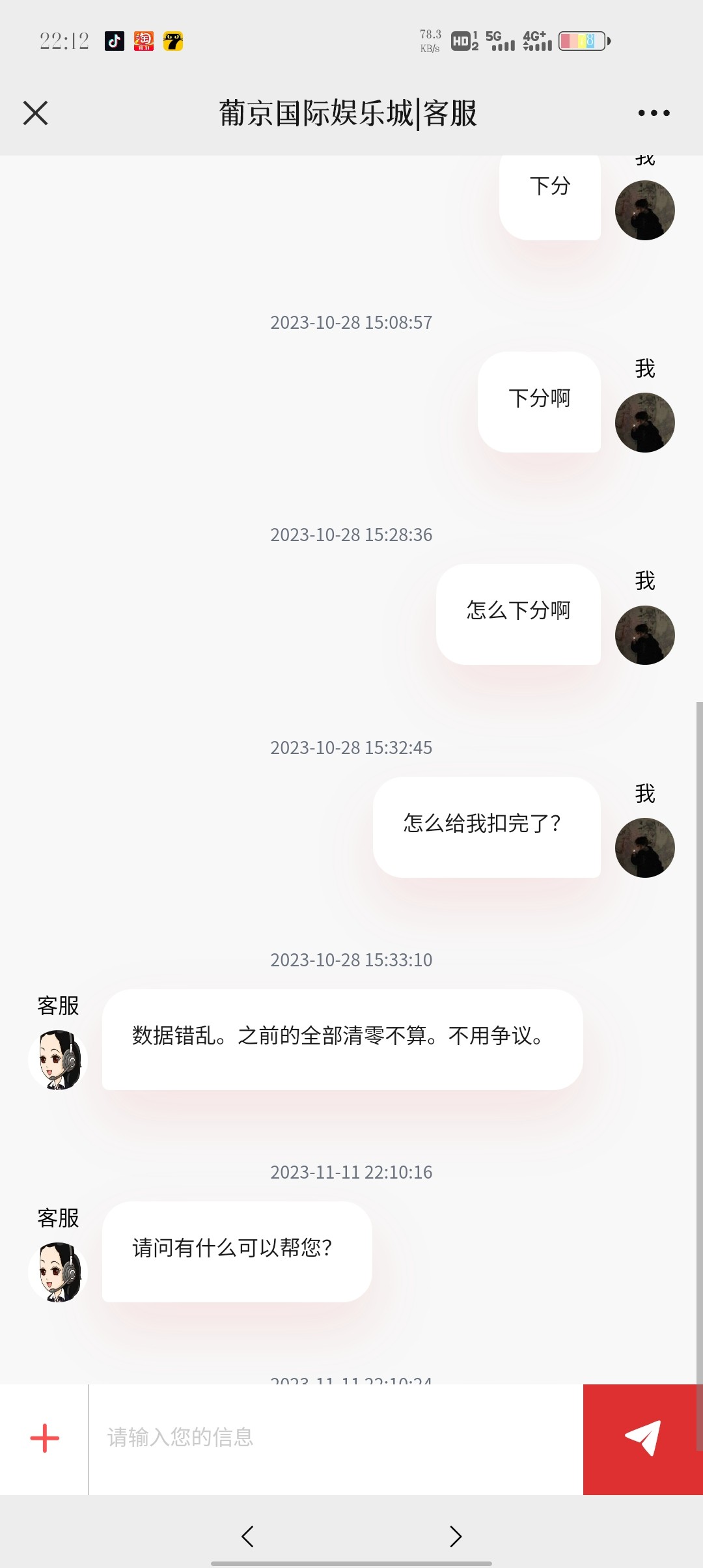Screen dimensions: 703x1568
Task: Go forward with the right arrow
Action: (x=456, y=1536)
